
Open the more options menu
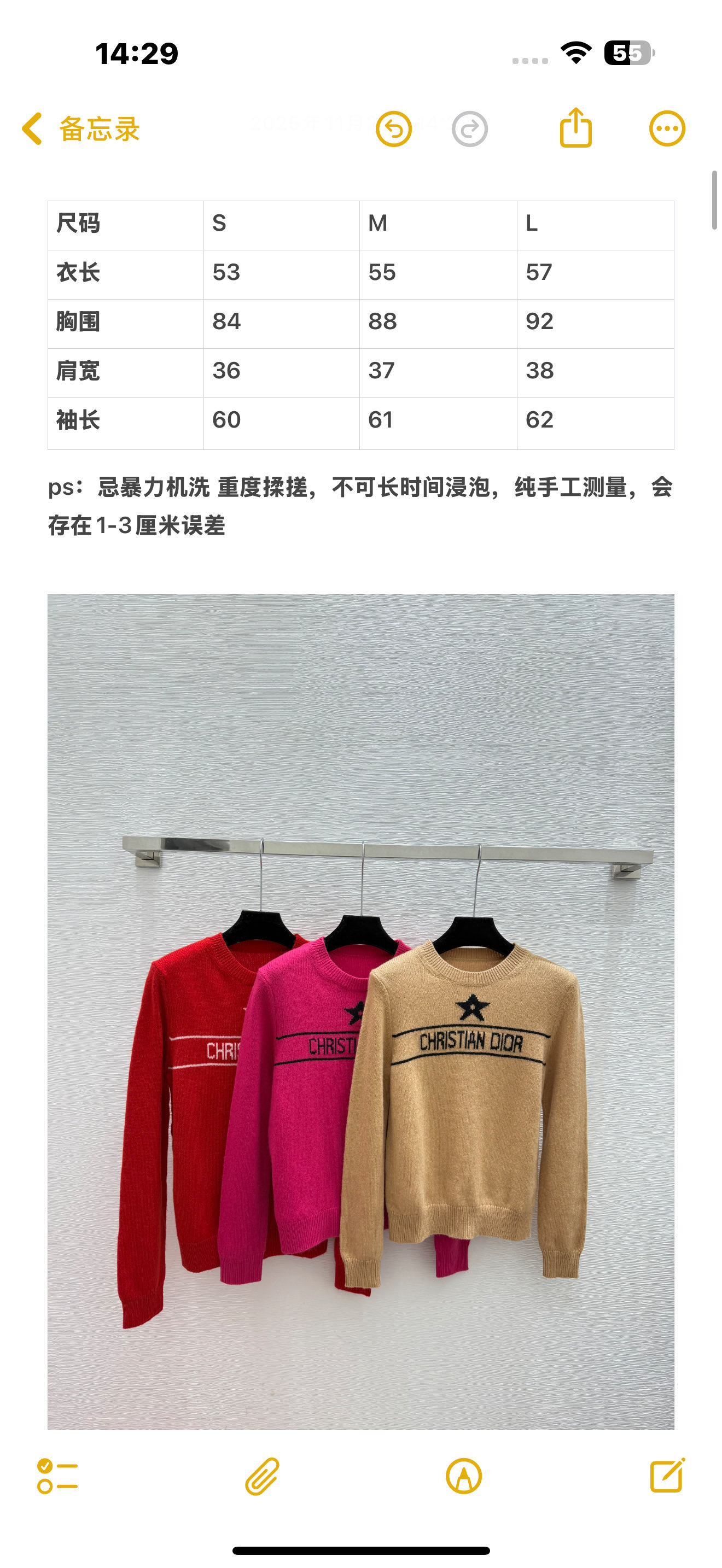(667, 128)
